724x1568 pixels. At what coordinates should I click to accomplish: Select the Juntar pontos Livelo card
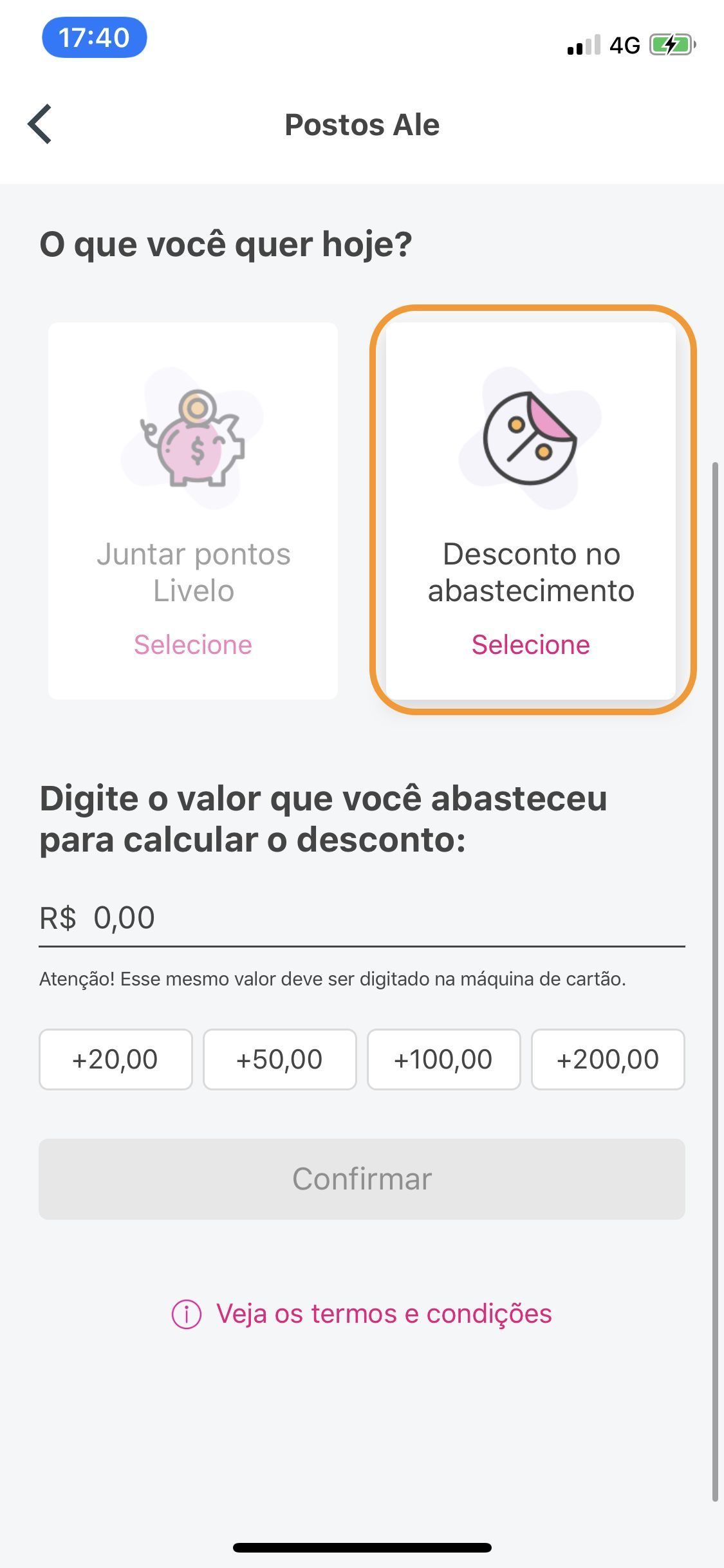(x=193, y=510)
